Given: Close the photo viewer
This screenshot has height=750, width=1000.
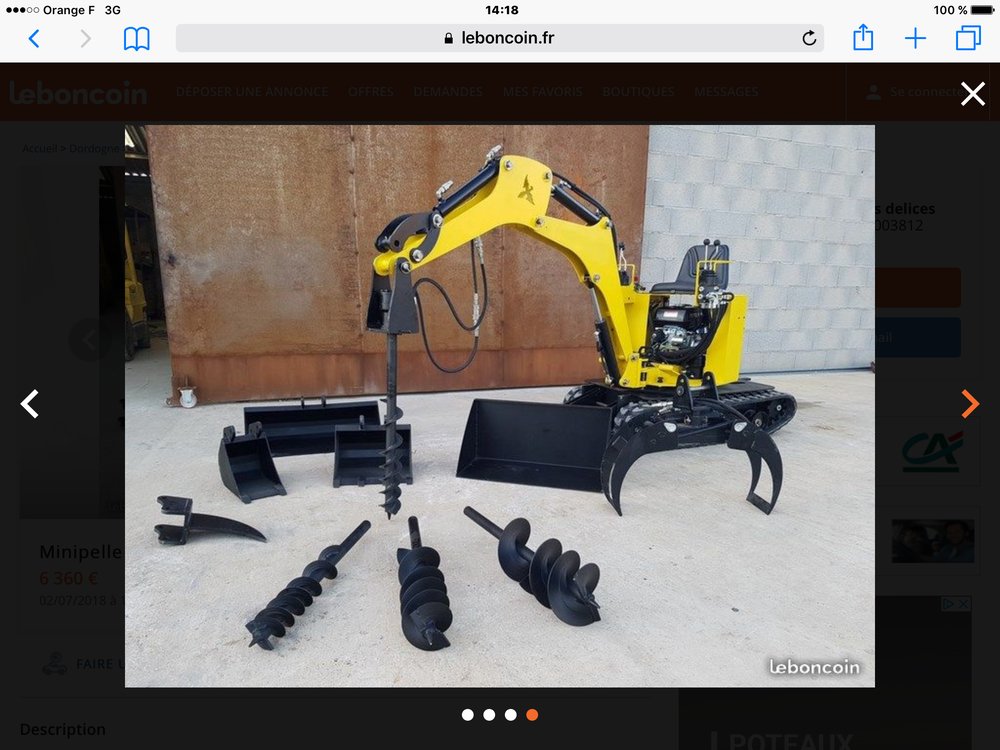Looking at the screenshot, I should (973, 94).
